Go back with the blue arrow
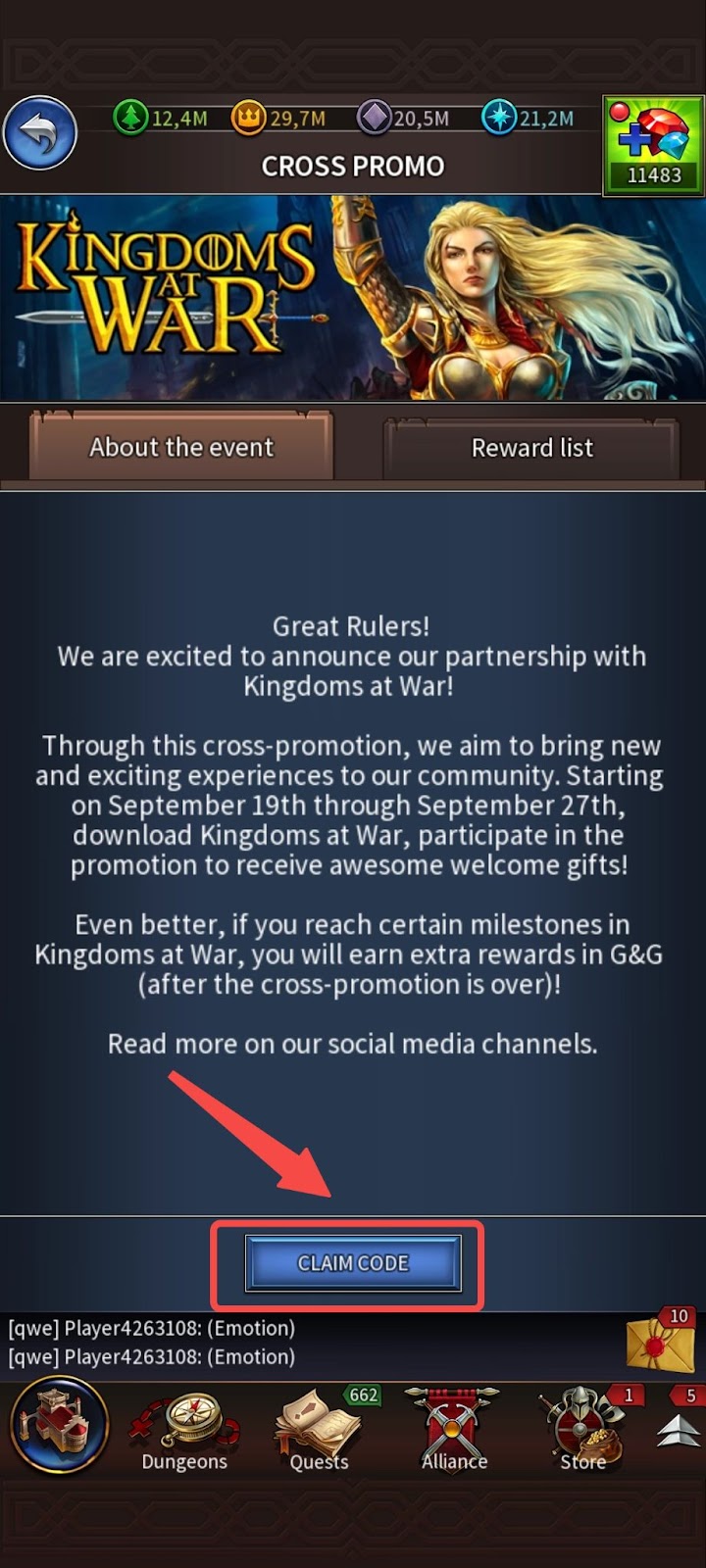Screen dimensions: 706x1568 click(x=40, y=134)
